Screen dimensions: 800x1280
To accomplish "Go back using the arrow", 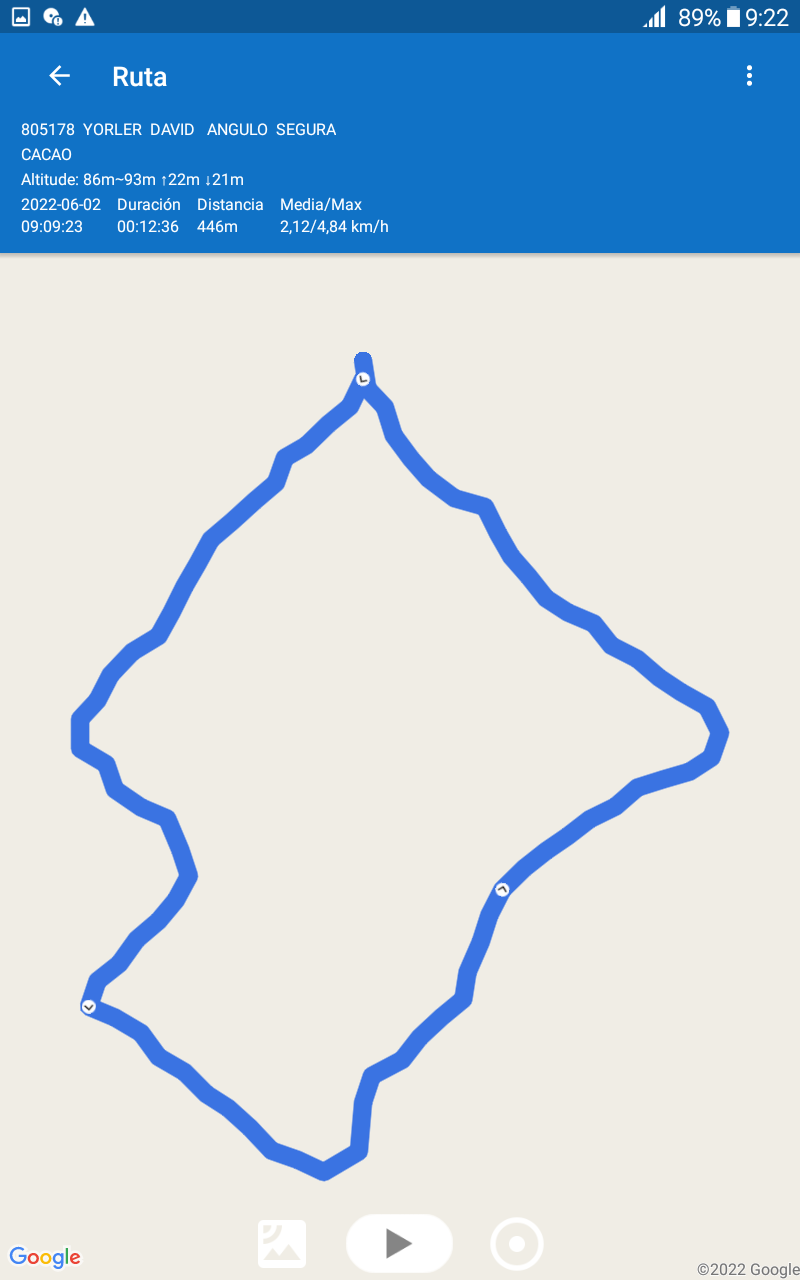I will (x=59, y=76).
